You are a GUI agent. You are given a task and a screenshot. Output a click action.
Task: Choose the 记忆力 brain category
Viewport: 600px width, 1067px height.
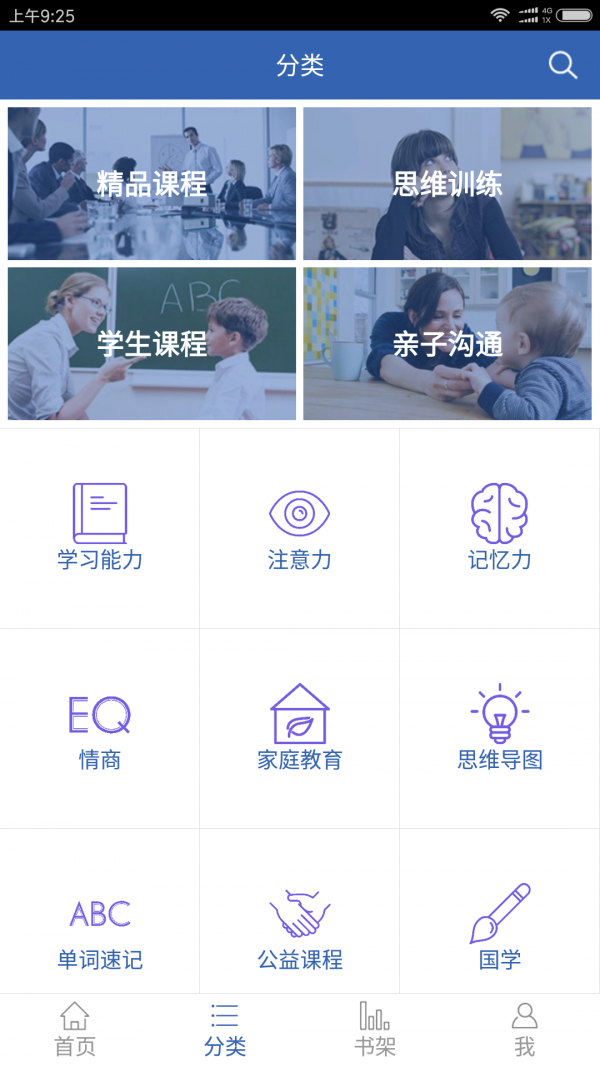[x=500, y=527]
